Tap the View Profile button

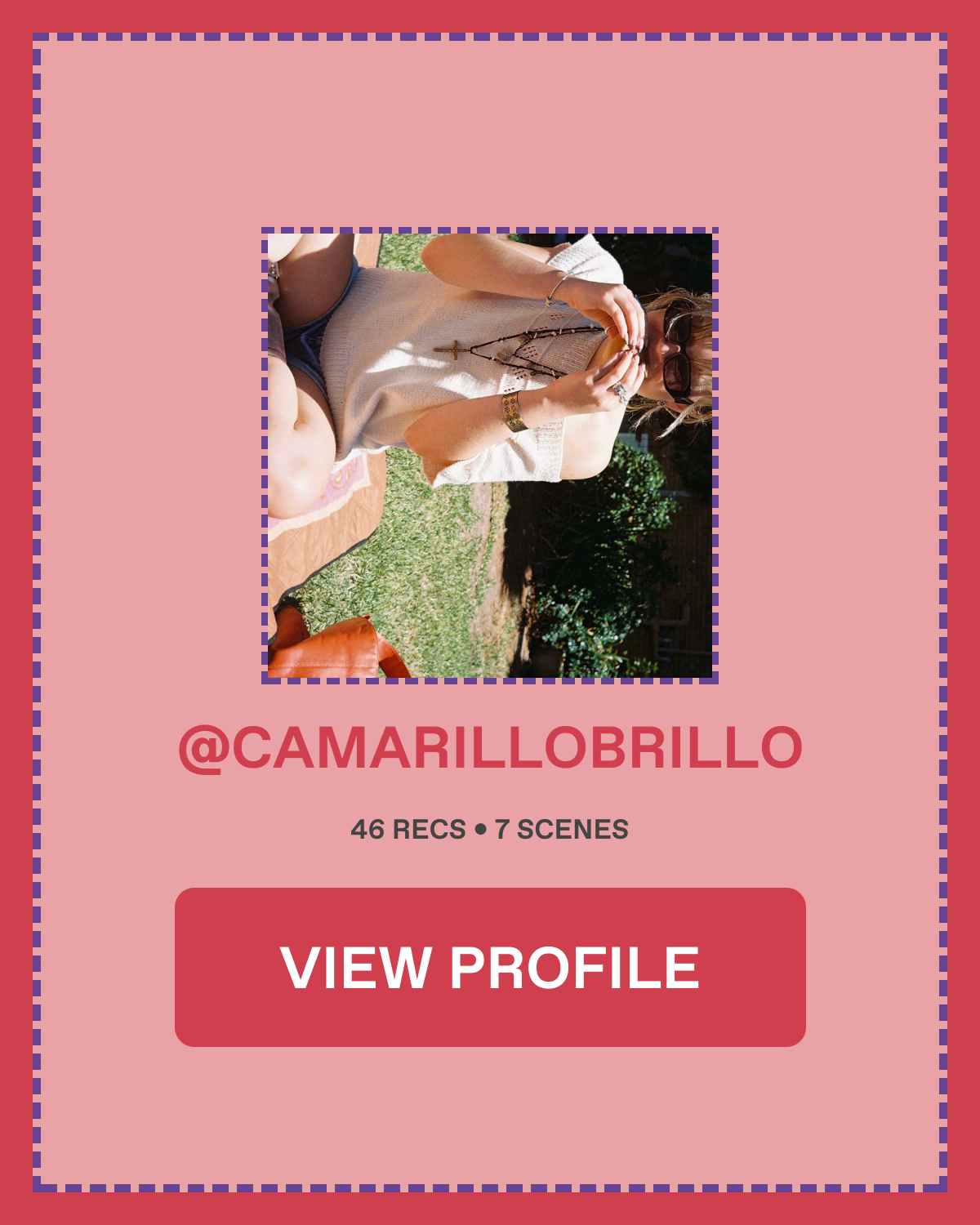click(x=490, y=967)
